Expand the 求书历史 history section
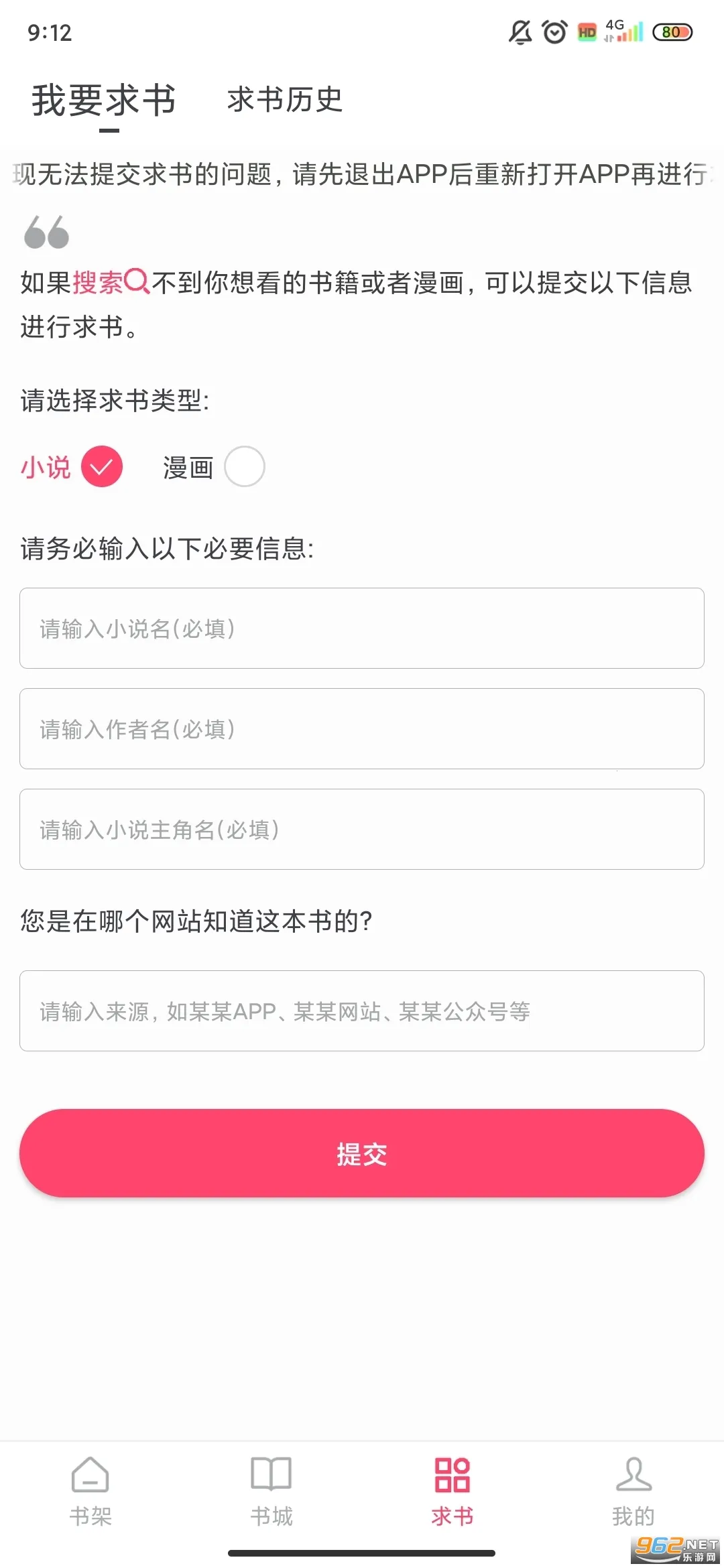The width and height of the screenshot is (724, 1568). [283, 101]
